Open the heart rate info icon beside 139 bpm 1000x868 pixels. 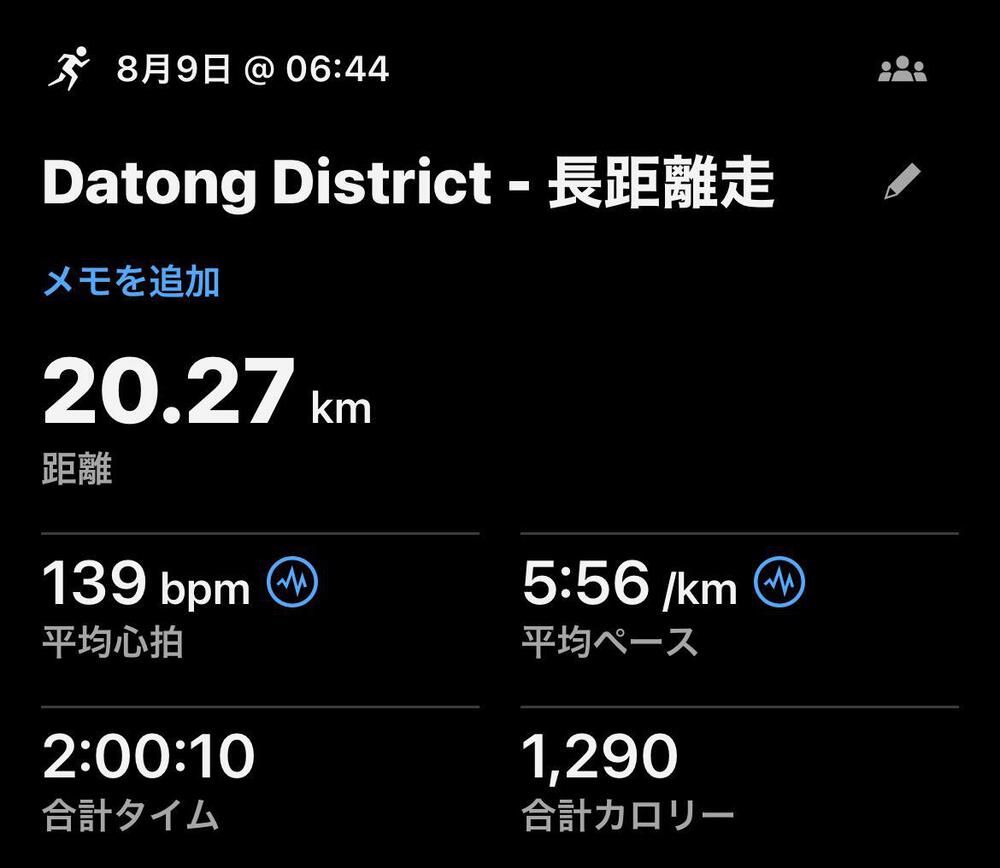[292, 581]
